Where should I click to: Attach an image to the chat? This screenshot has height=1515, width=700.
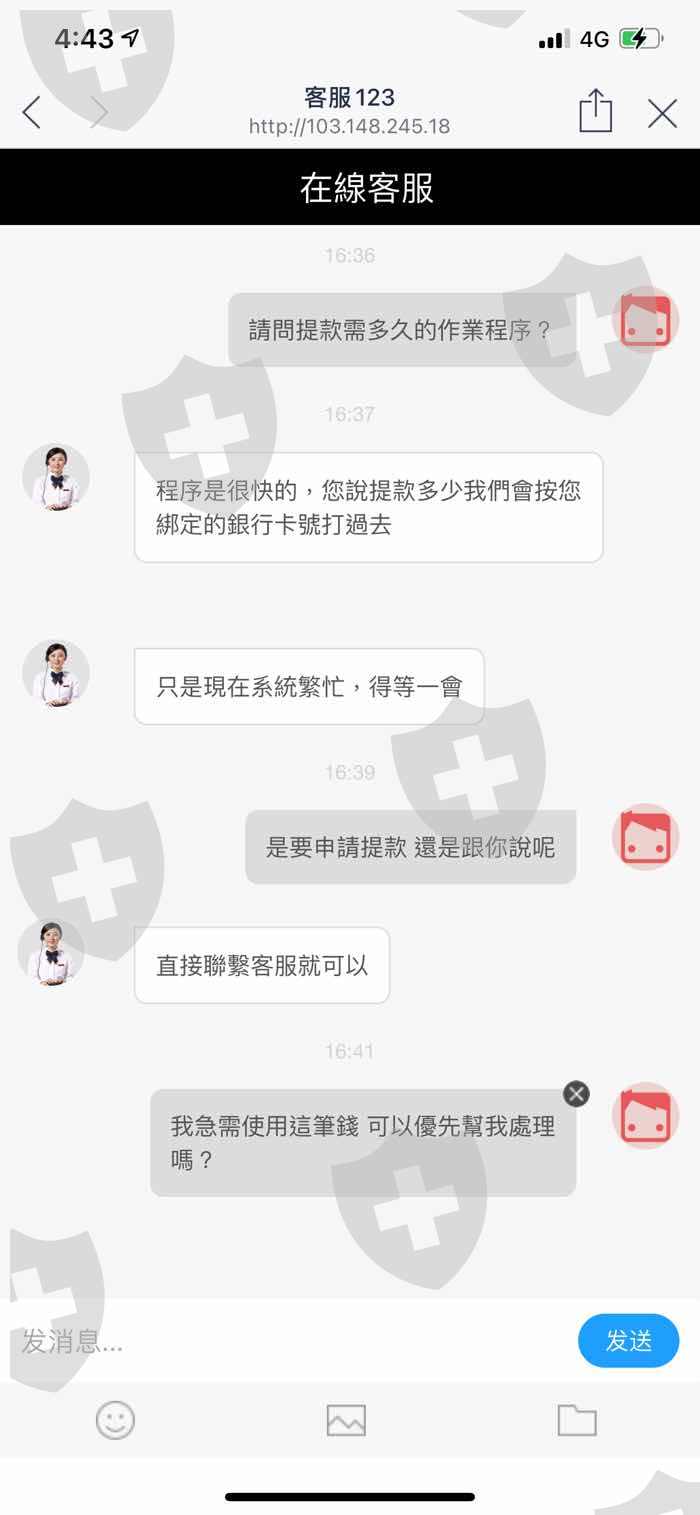pyautogui.click(x=346, y=1420)
